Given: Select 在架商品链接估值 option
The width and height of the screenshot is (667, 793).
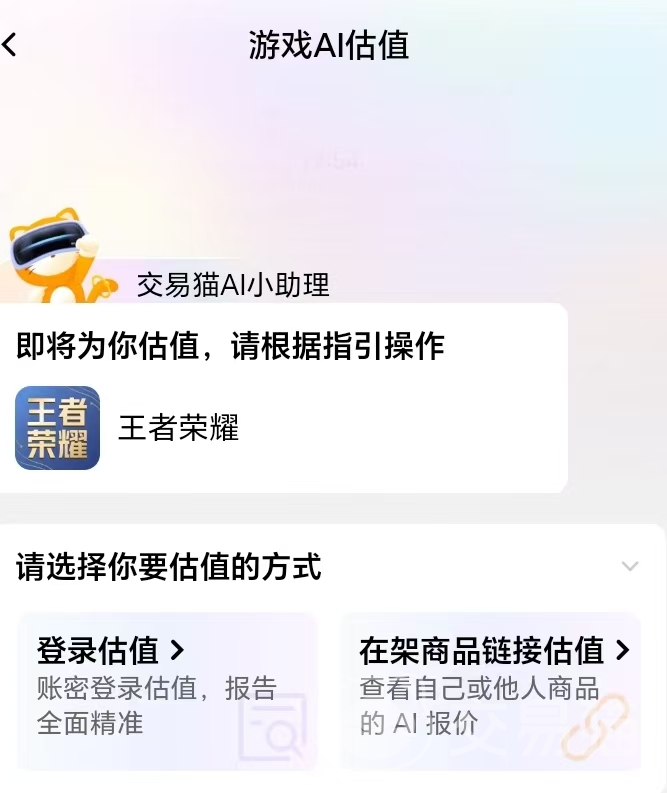Looking at the screenshot, I should (491, 690).
